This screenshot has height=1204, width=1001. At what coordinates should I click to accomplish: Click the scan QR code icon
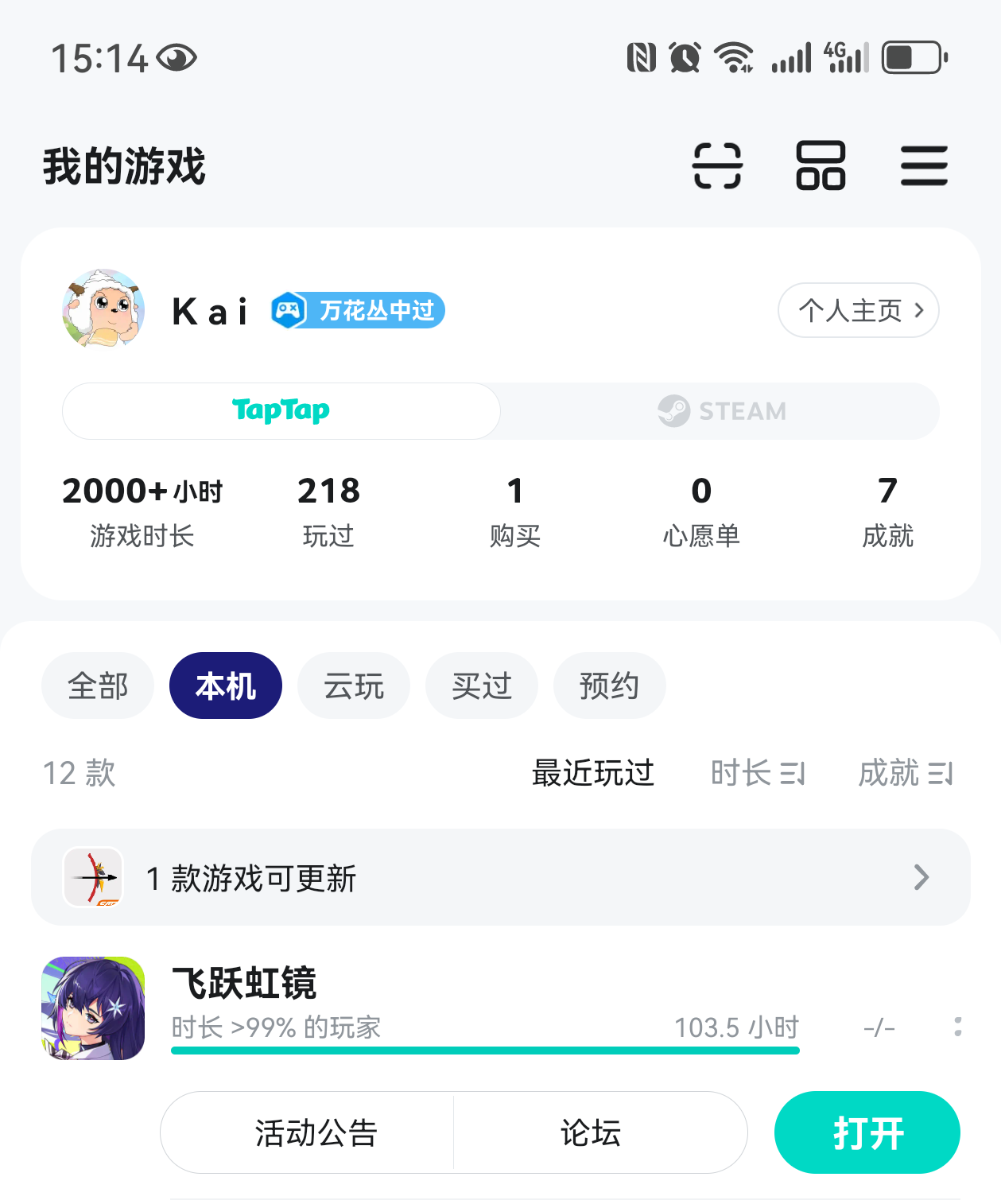pos(717,167)
